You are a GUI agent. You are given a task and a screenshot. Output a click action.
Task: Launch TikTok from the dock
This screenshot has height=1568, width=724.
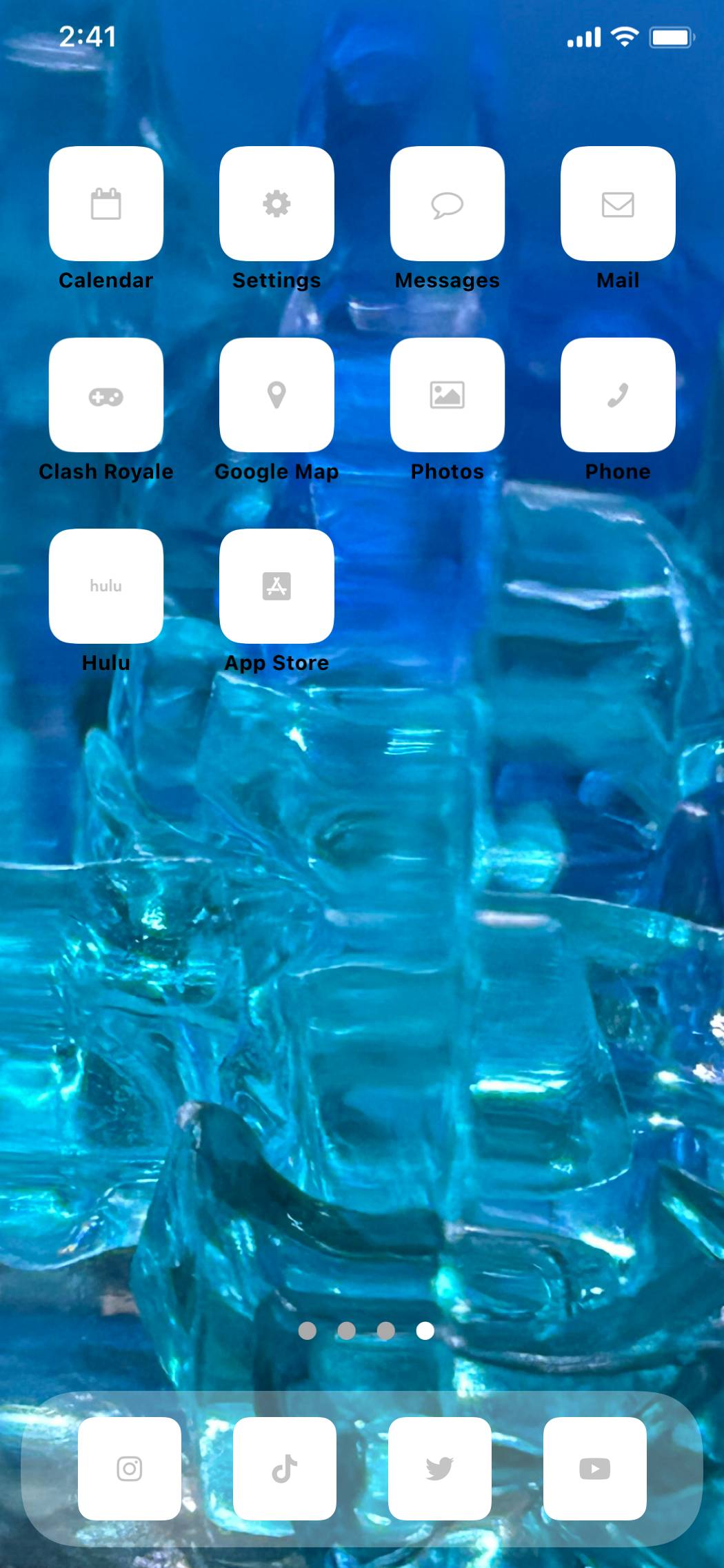[285, 1468]
